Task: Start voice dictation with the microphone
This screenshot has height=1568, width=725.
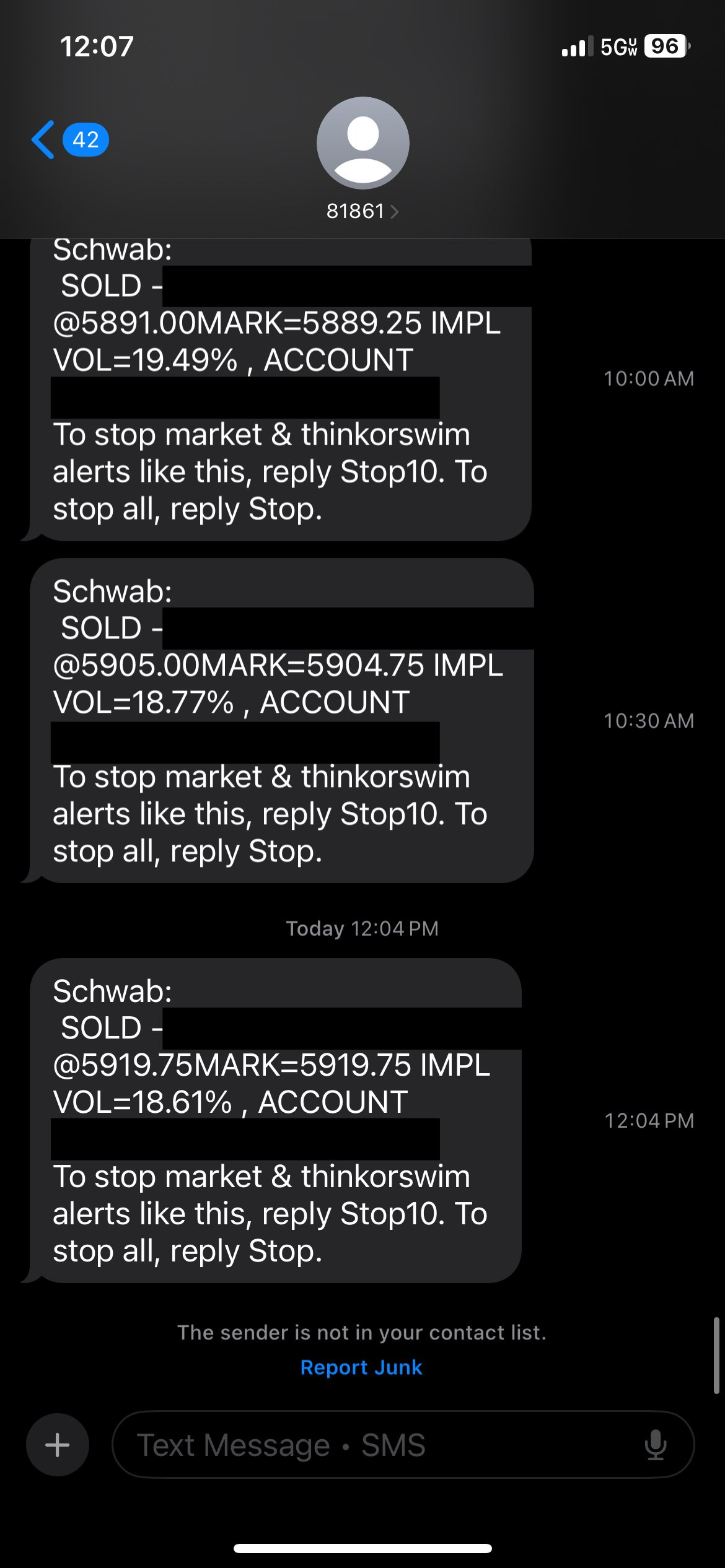Action: (x=655, y=1445)
